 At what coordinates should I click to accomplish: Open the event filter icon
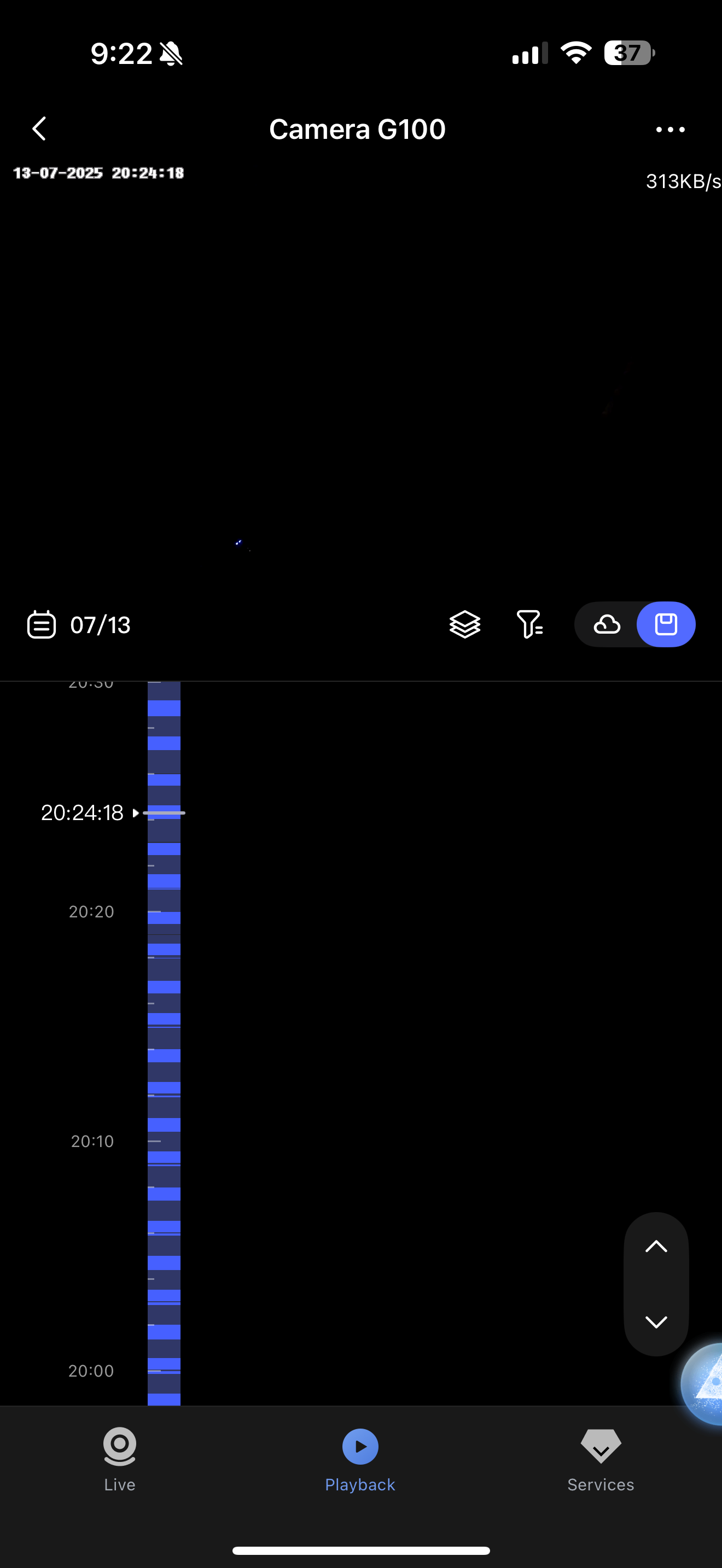coord(529,624)
